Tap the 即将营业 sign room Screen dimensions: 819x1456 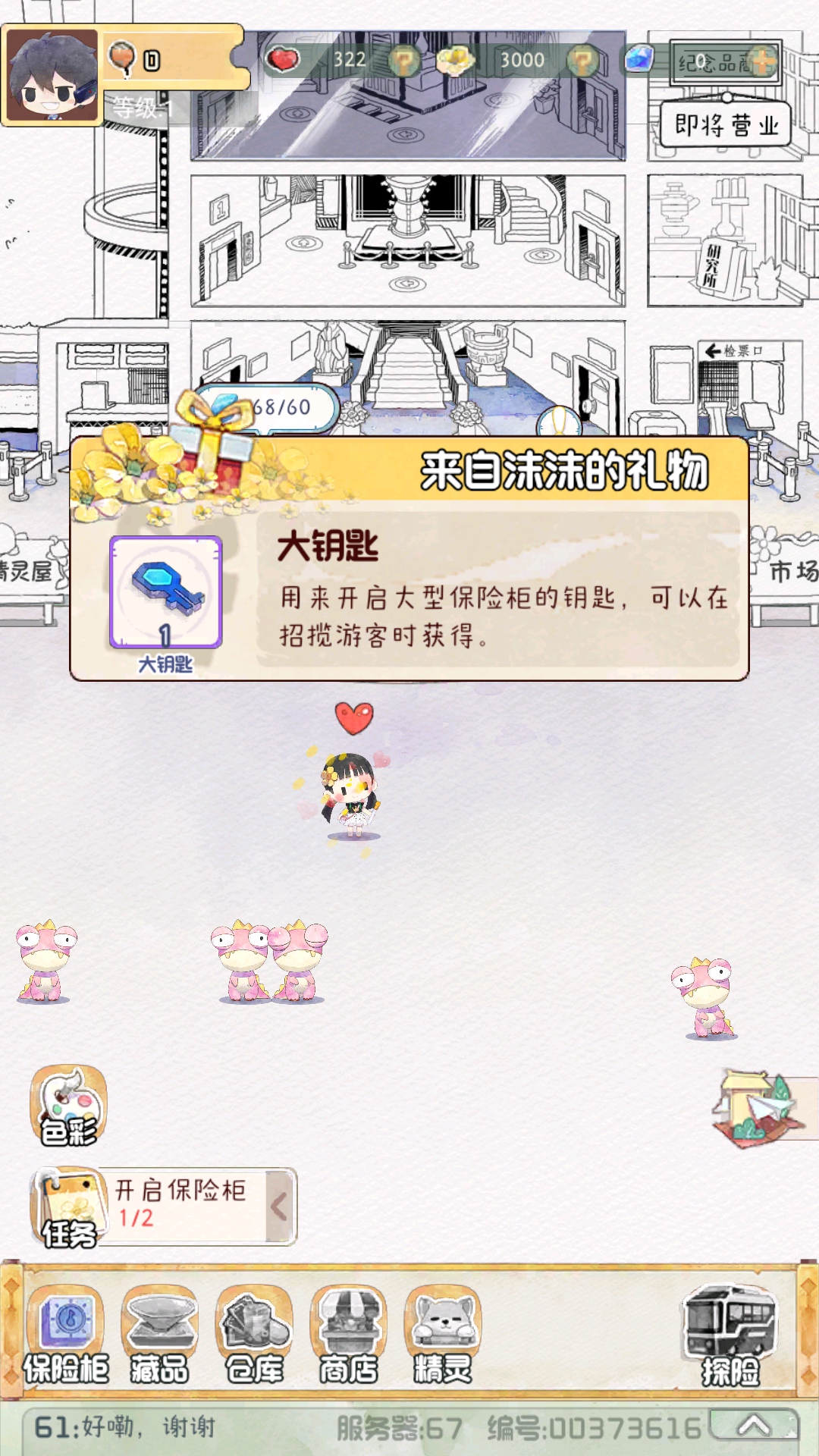coord(725,124)
